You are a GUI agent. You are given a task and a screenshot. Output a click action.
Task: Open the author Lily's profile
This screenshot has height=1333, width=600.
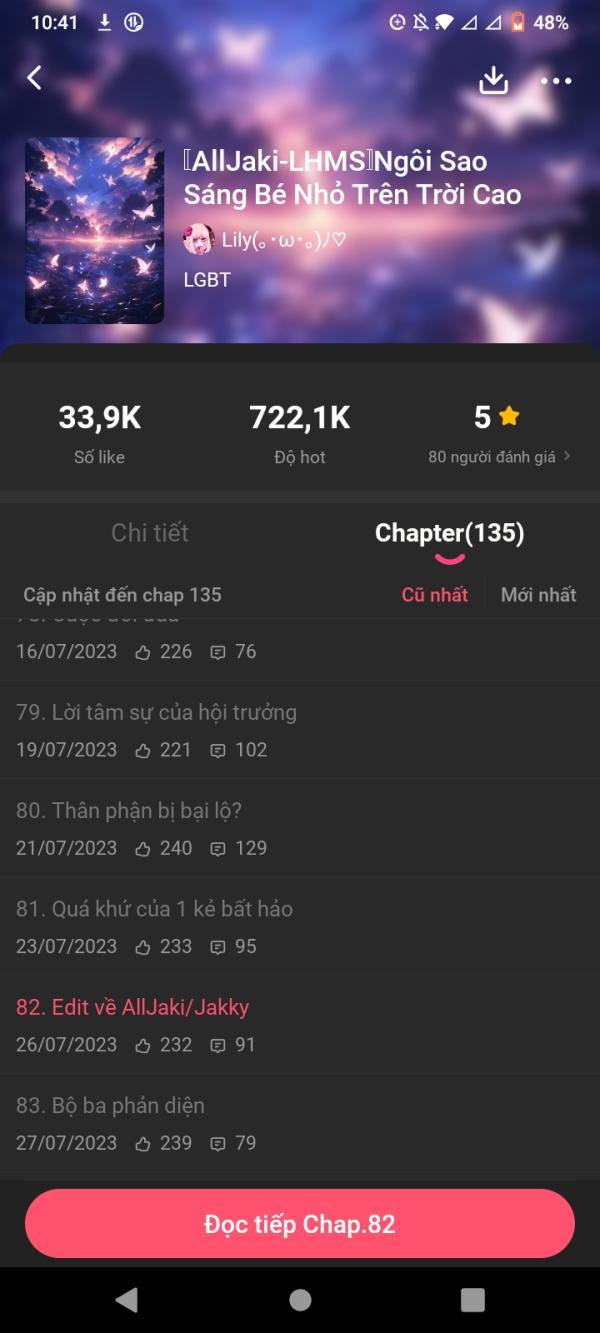(265, 239)
